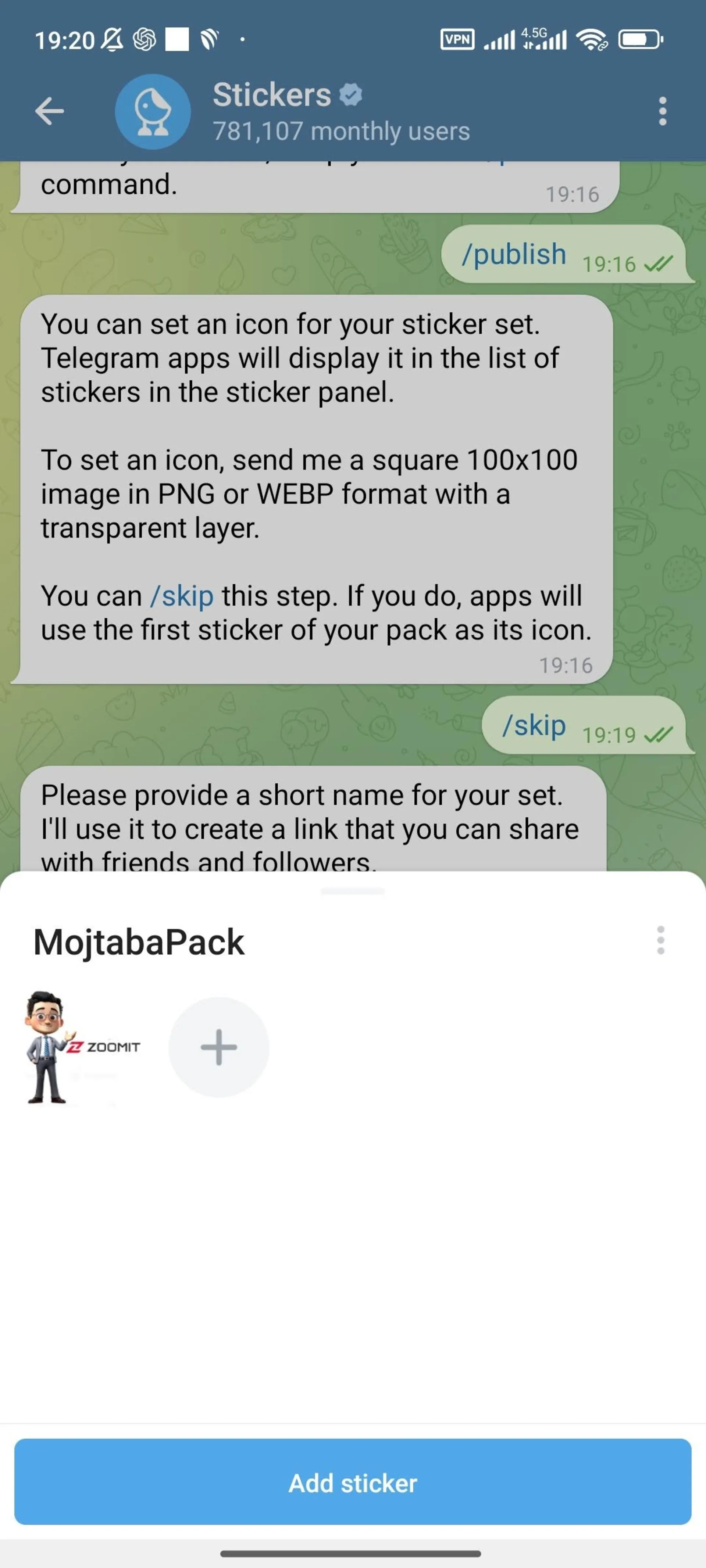The width and height of the screenshot is (706, 1568).
Task: Open MojtabaPack options menu
Action: (660, 940)
